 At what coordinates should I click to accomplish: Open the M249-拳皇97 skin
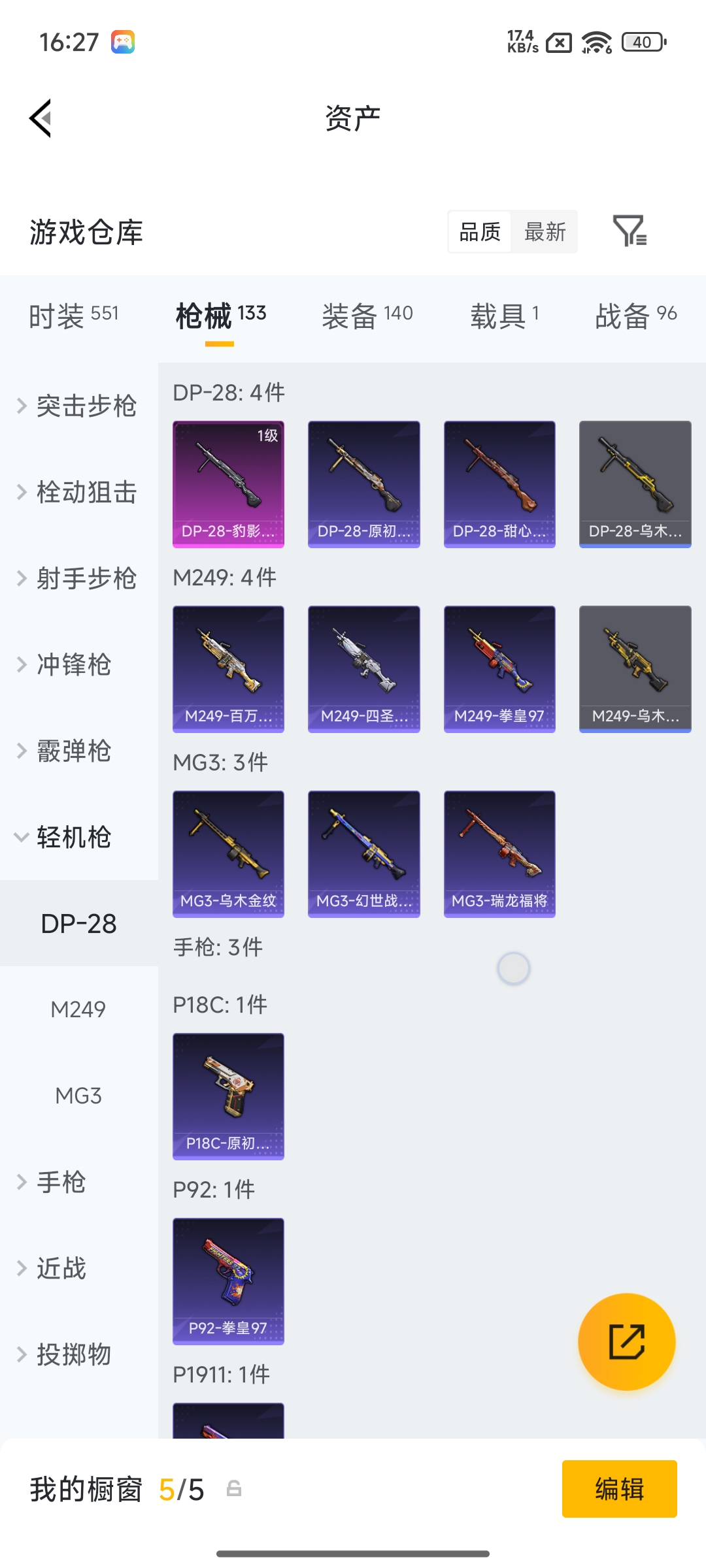point(499,668)
